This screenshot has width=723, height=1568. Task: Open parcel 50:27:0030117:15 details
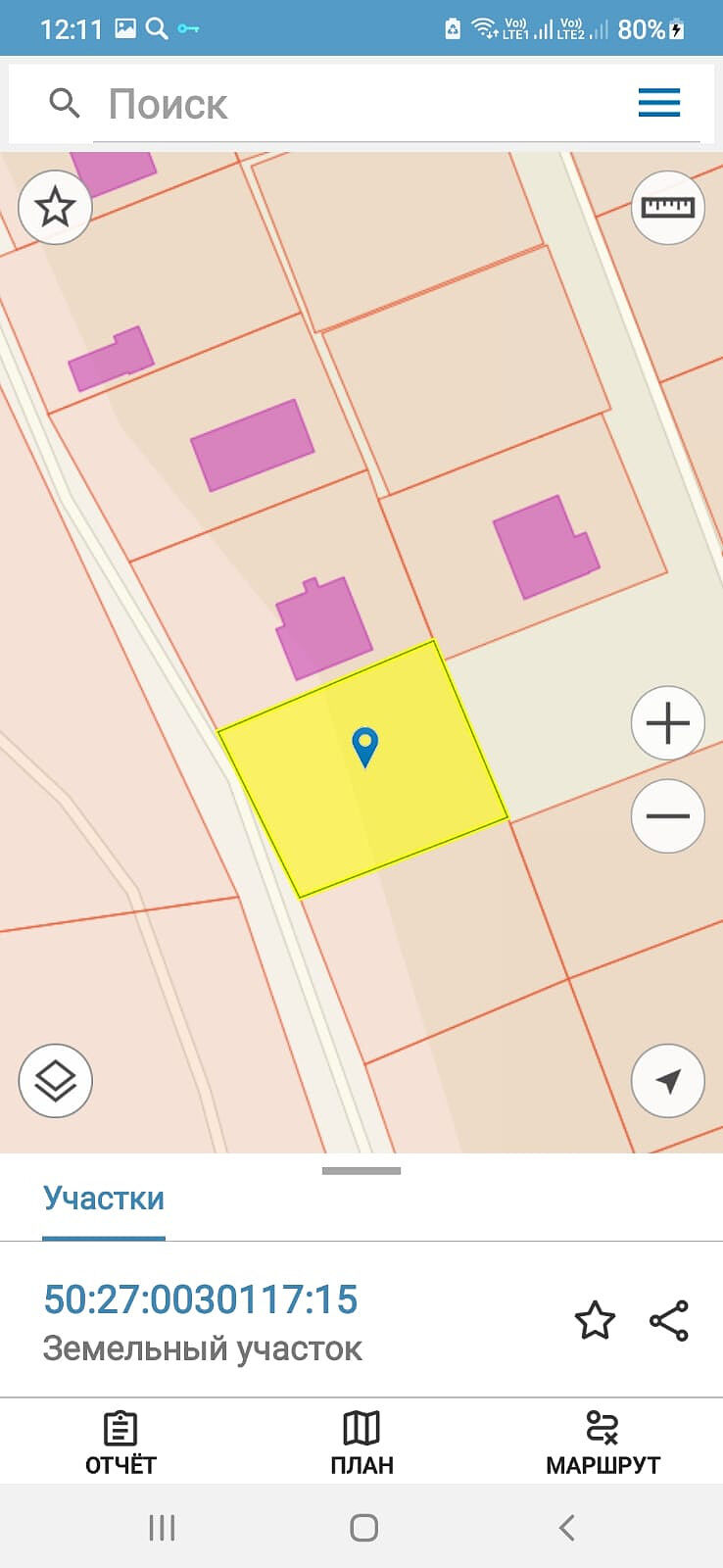pos(201,1299)
